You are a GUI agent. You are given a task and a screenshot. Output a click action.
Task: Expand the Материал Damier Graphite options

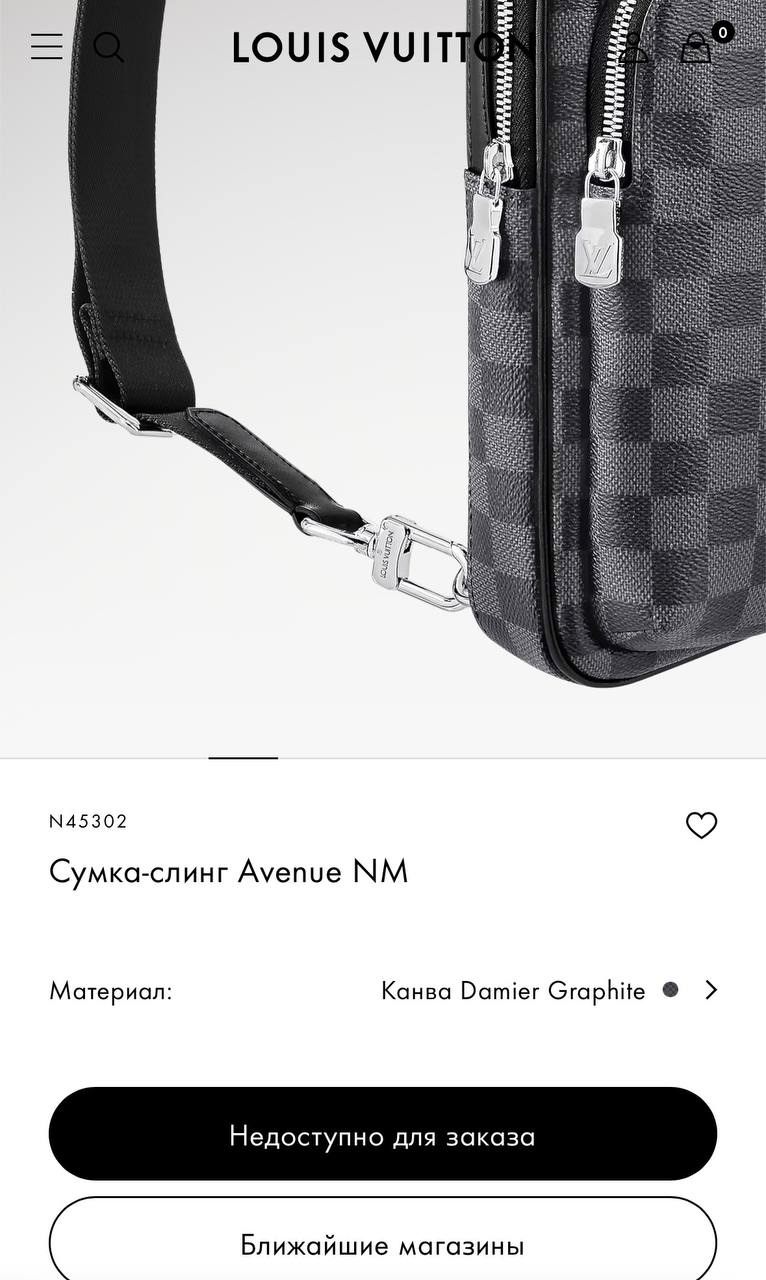coord(710,990)
